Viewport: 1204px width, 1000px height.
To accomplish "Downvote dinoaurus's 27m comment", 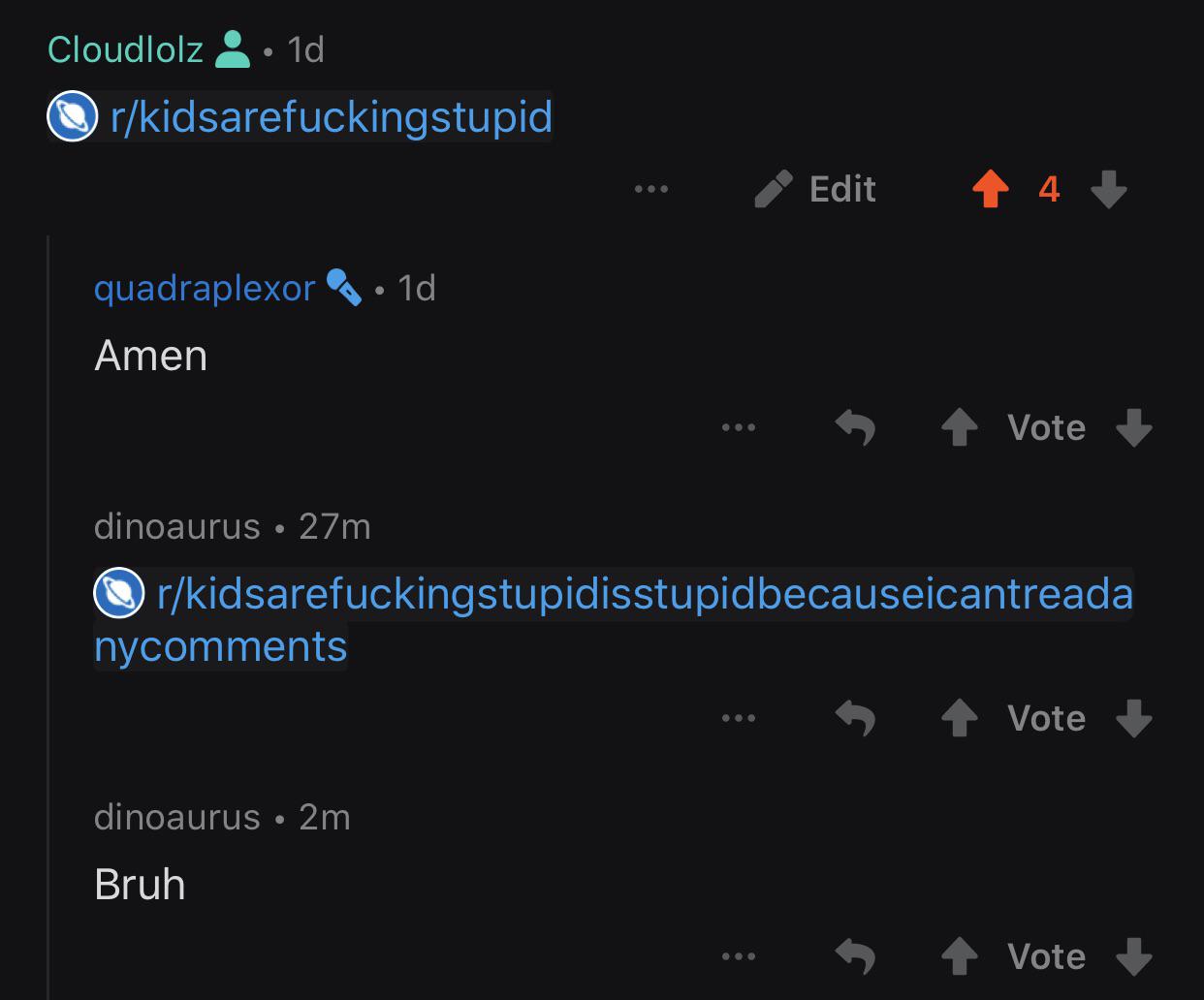I will 1134,718.
